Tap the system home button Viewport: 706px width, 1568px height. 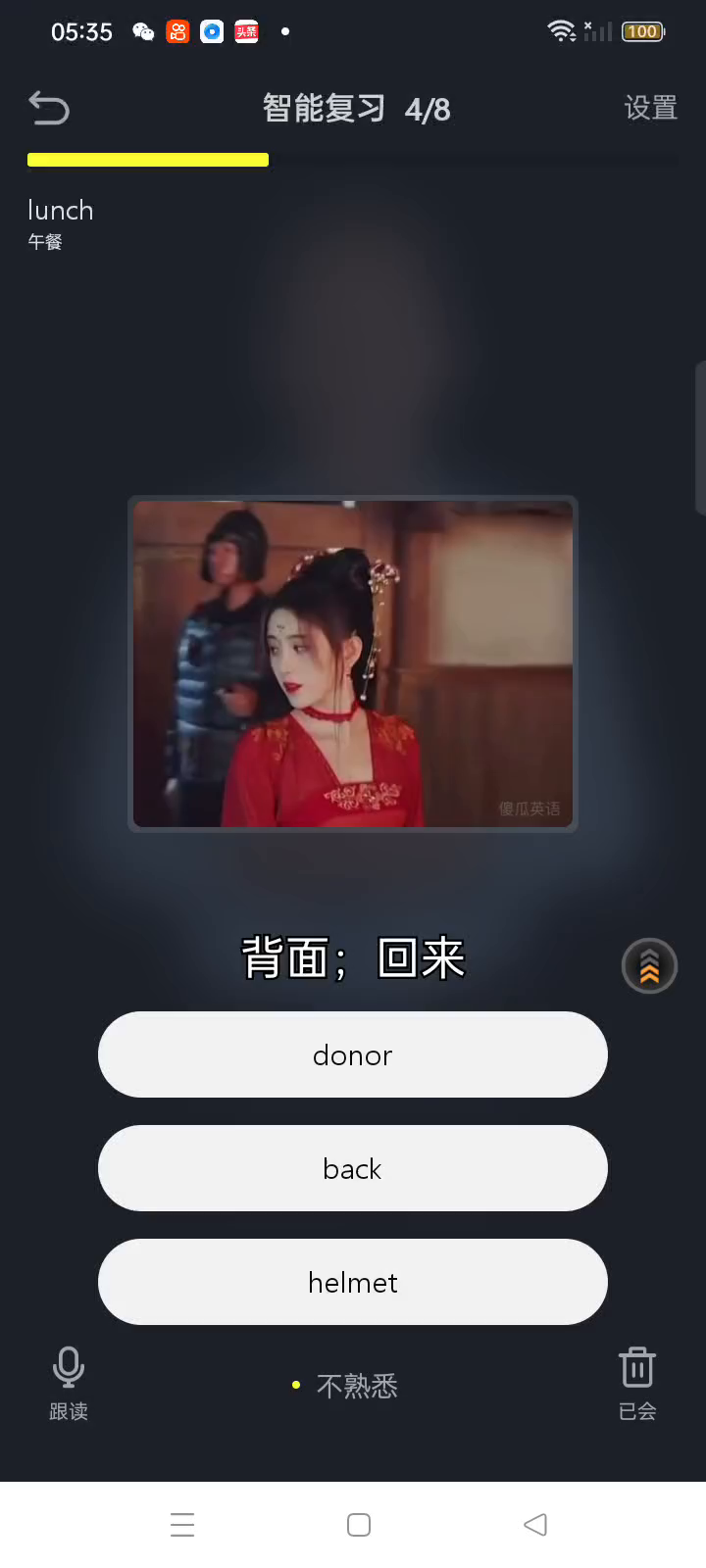point(359,1525)
